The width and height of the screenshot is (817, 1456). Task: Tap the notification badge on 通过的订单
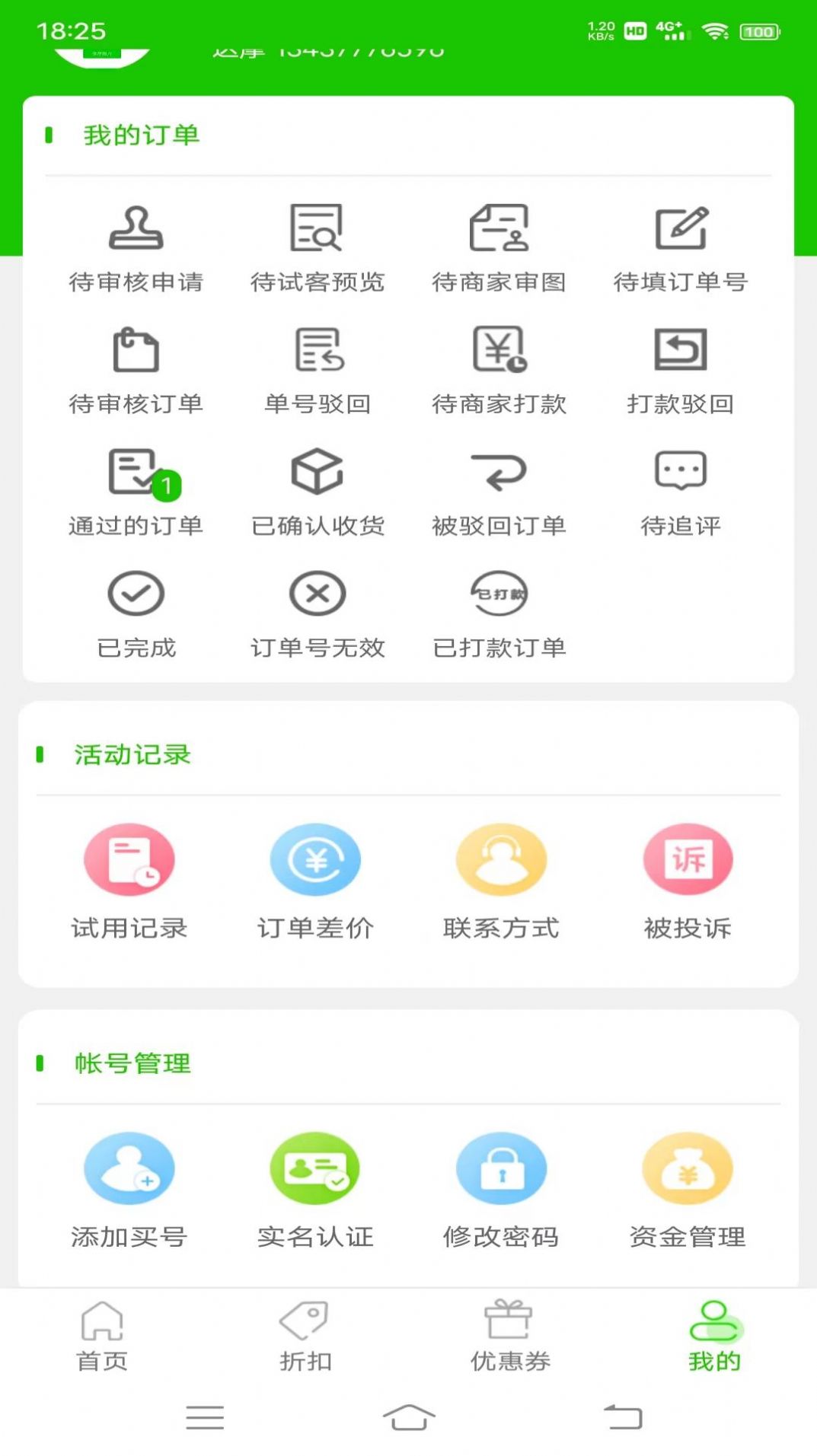pyautogui.click(x=167, y=484)
